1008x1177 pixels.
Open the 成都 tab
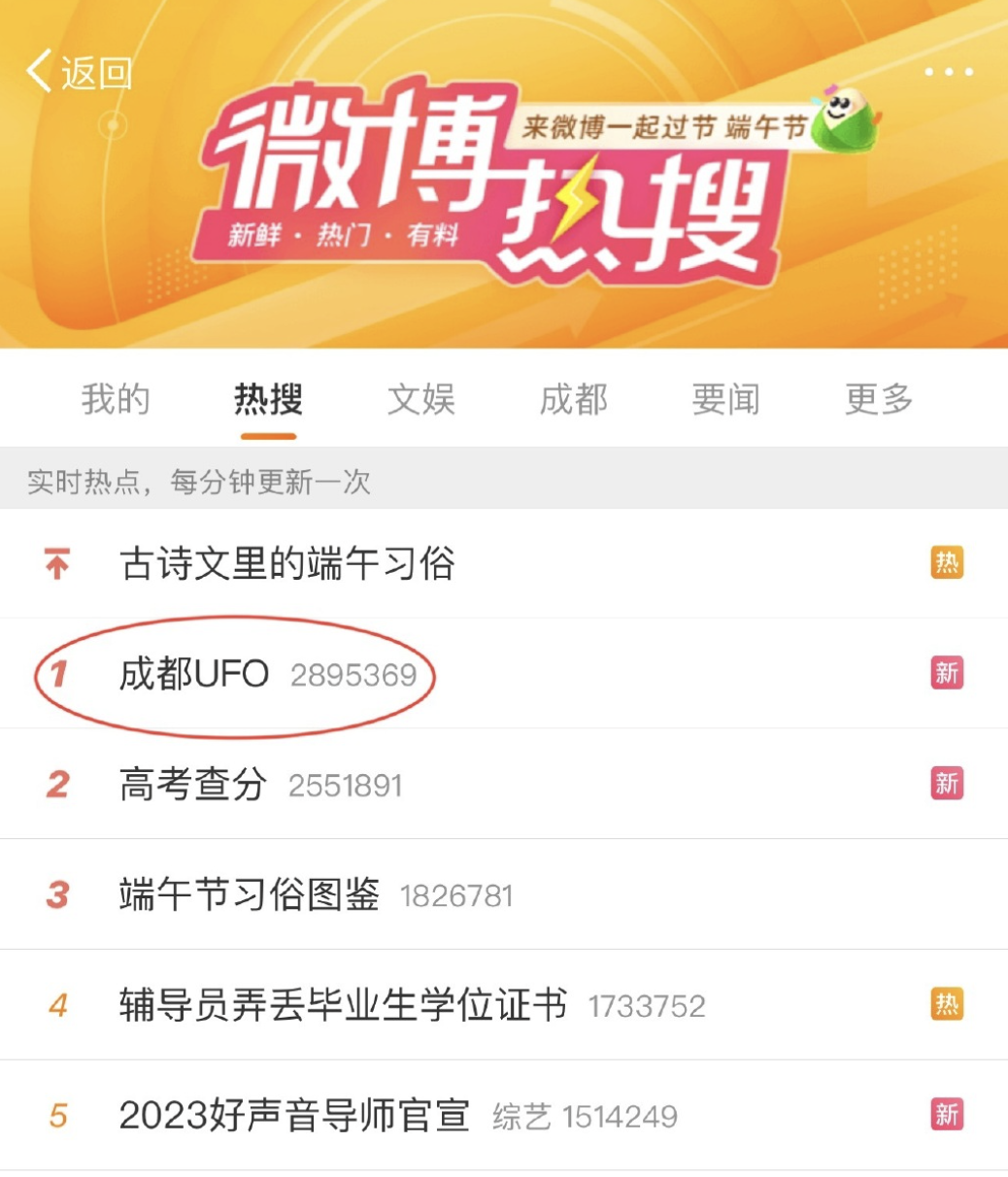pyautogui.click(x=573, y=399)
